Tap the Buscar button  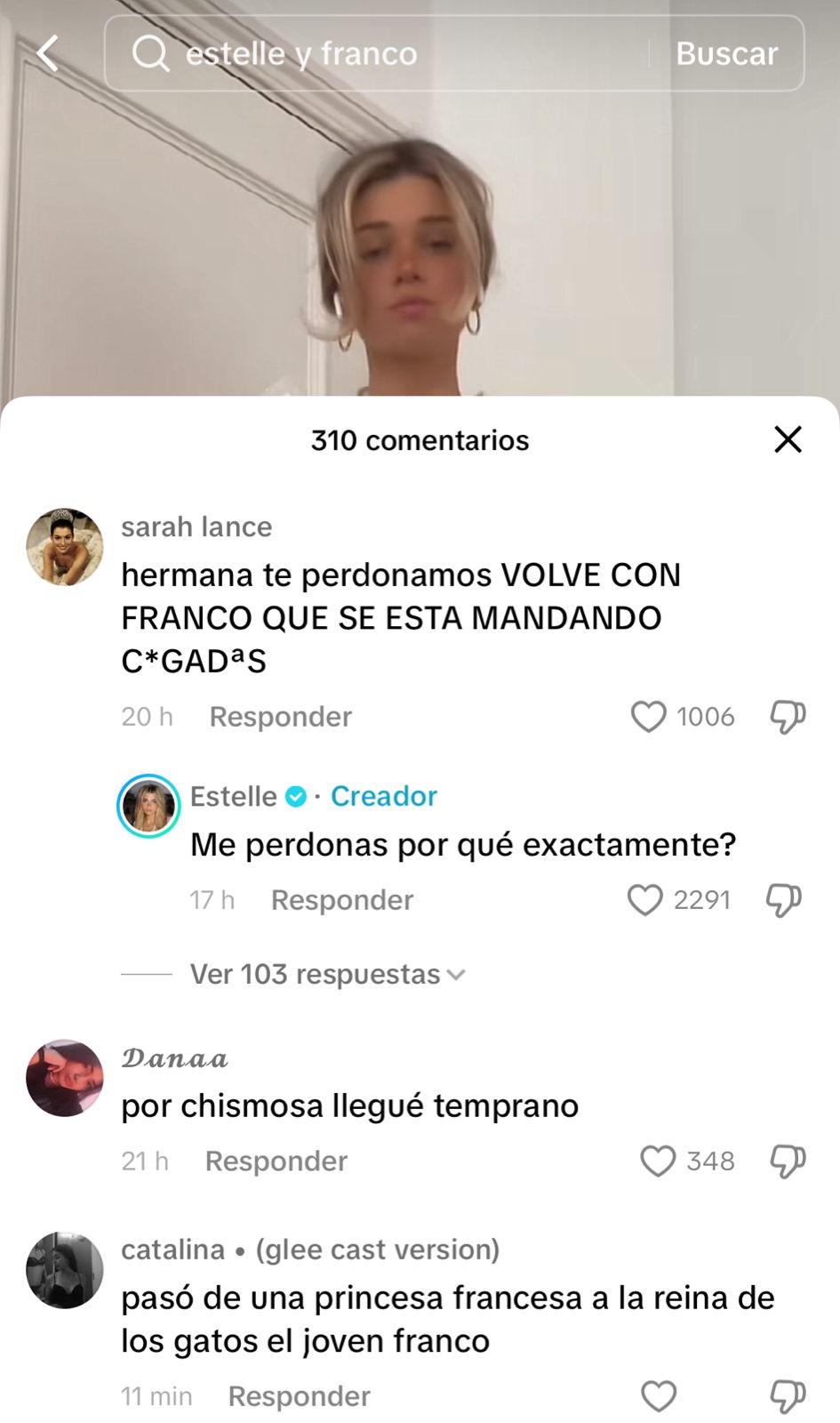point(726,53)
